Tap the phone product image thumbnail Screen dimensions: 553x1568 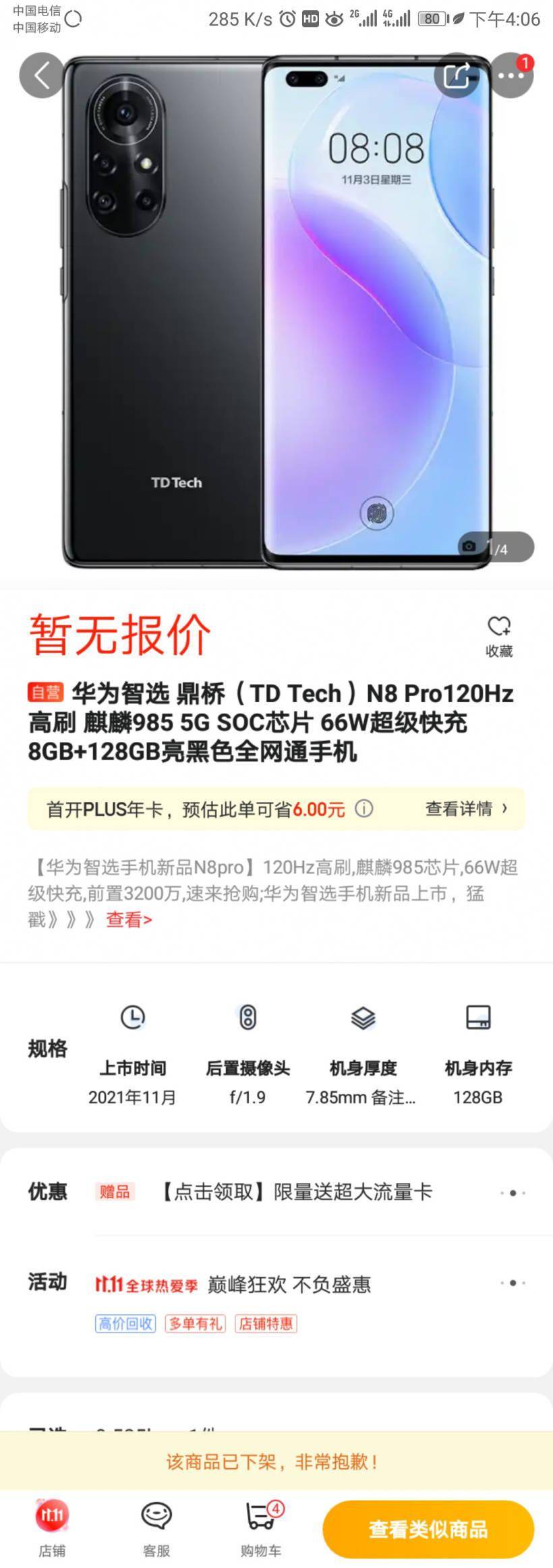coord(276,310)
